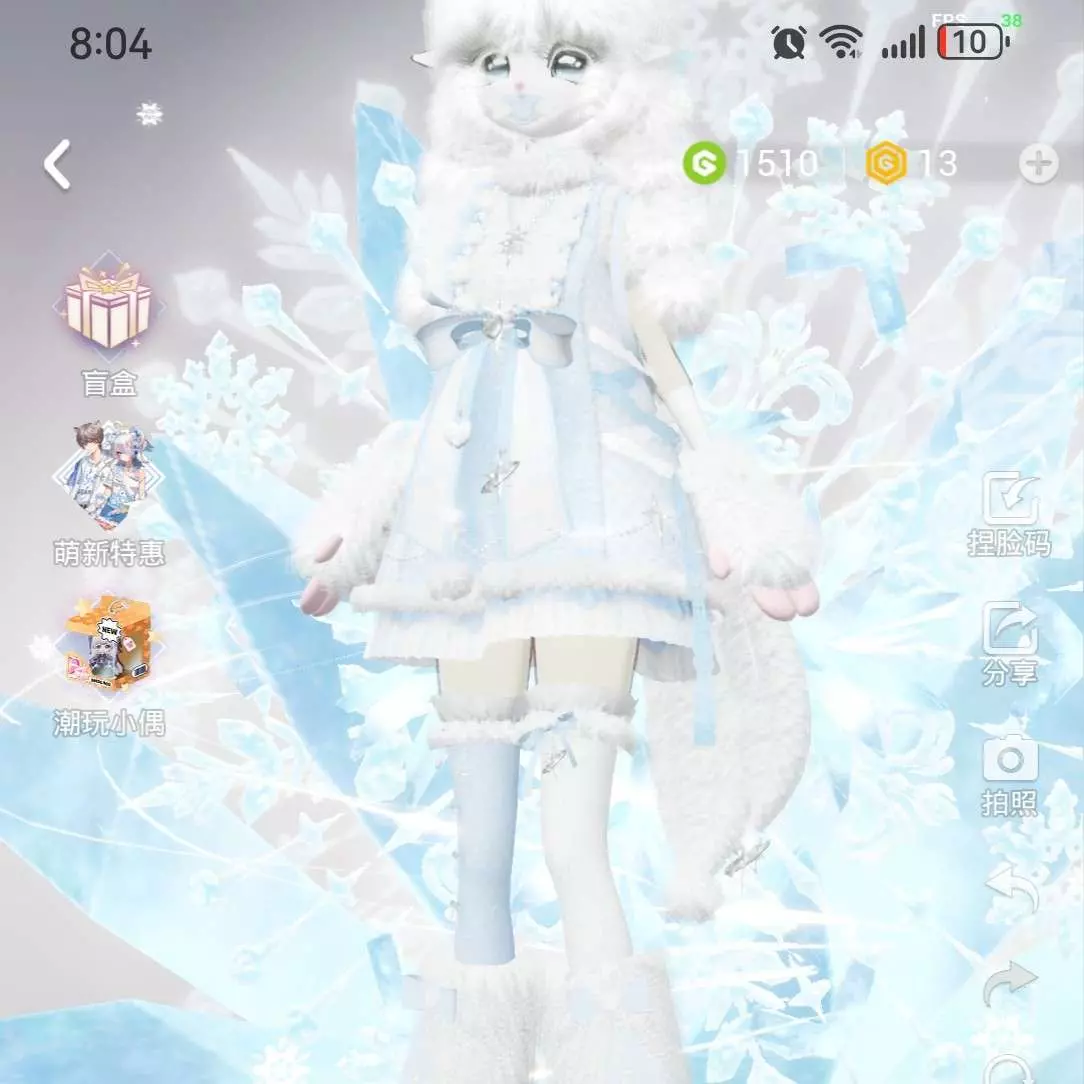This screenshot has height=1084, width=1084.
Task: Open the 捏脸码 face code option
Action: (x=1009, y=500)
